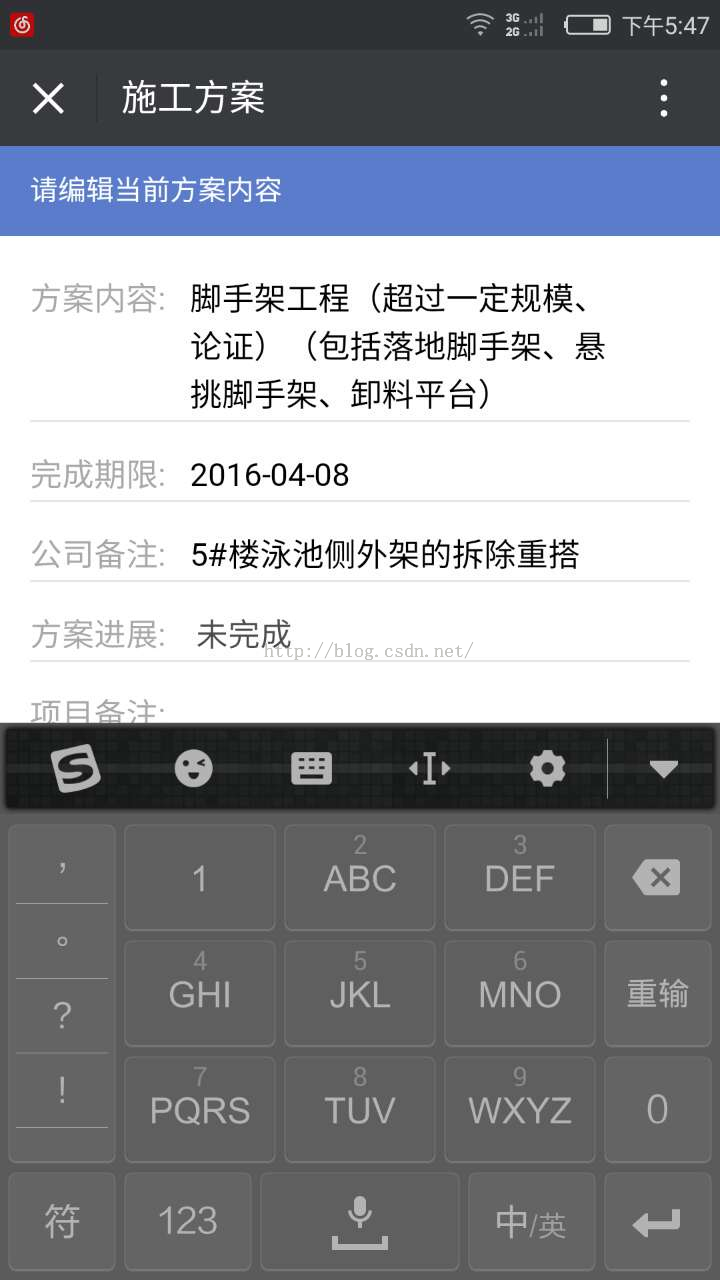This screenshot has width=720, height=1280.
Task: Start voice input with the microphone key
Action: pyautogui.click(x=360, y=1221)
